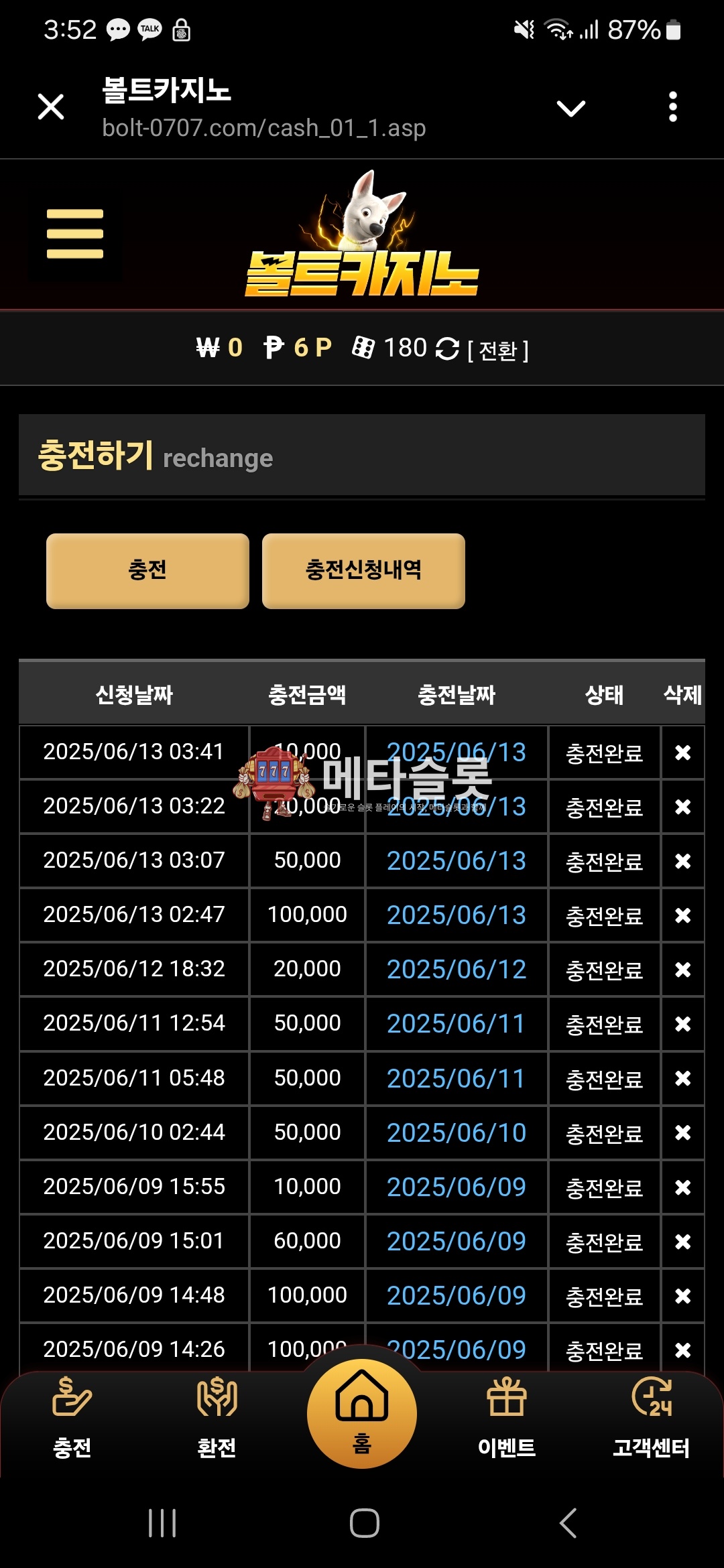Expand the page info chevron
The width and height of the screenshot is (724, 1568).
(x=570, y=108)
